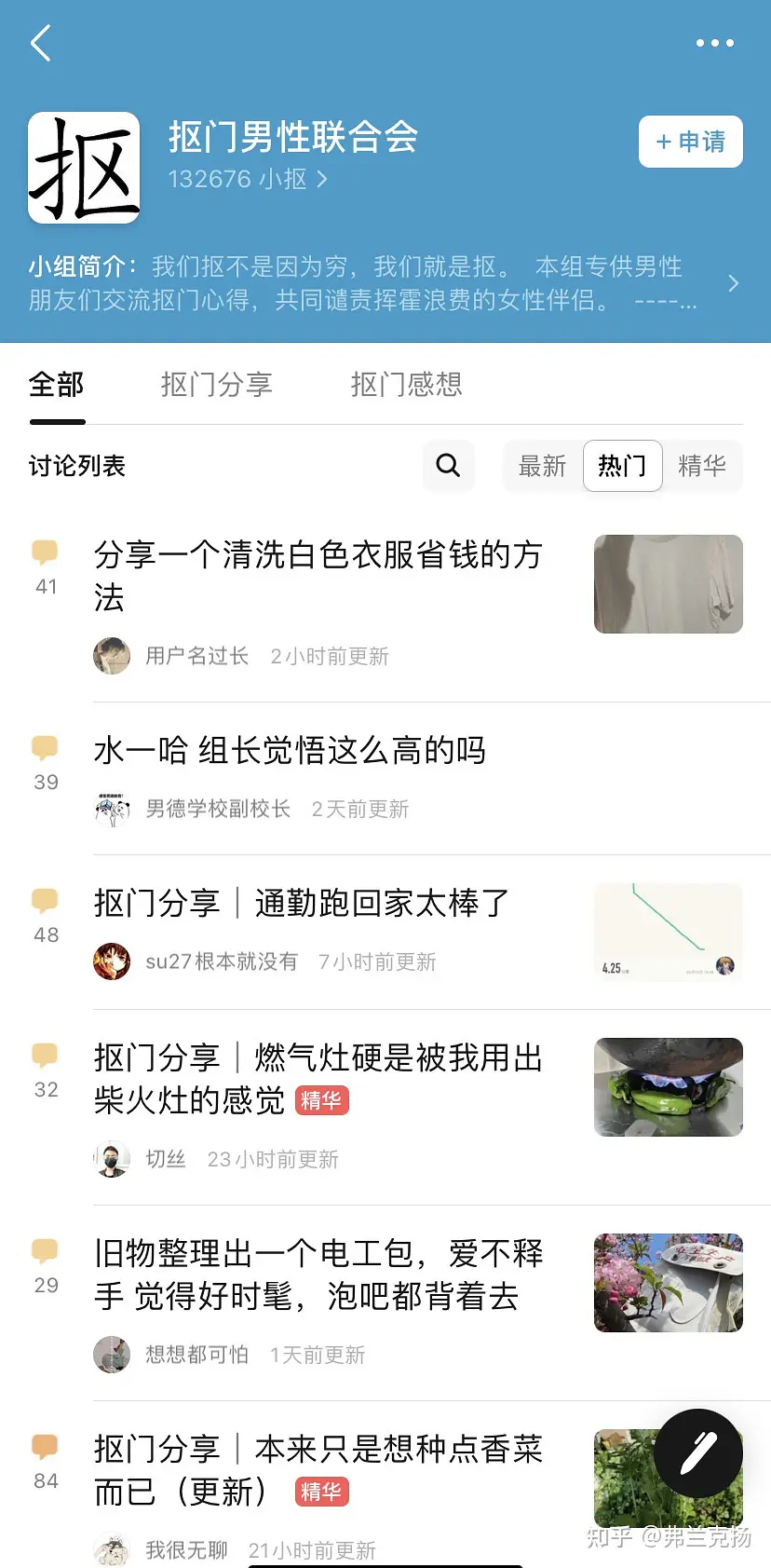Open the 132676 小抠 member list

tap(248, 179)
